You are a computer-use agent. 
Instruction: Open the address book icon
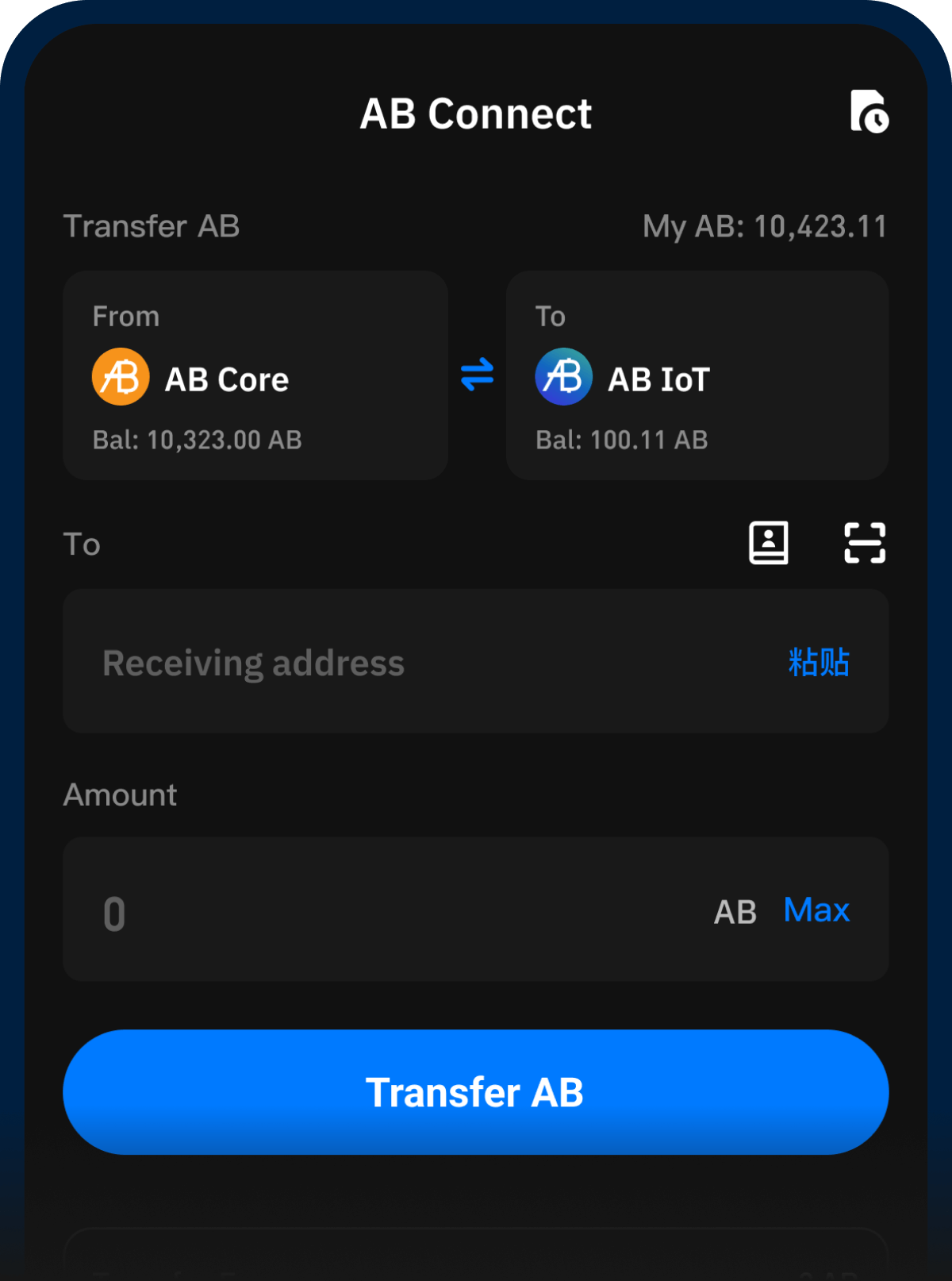[768, 544]
